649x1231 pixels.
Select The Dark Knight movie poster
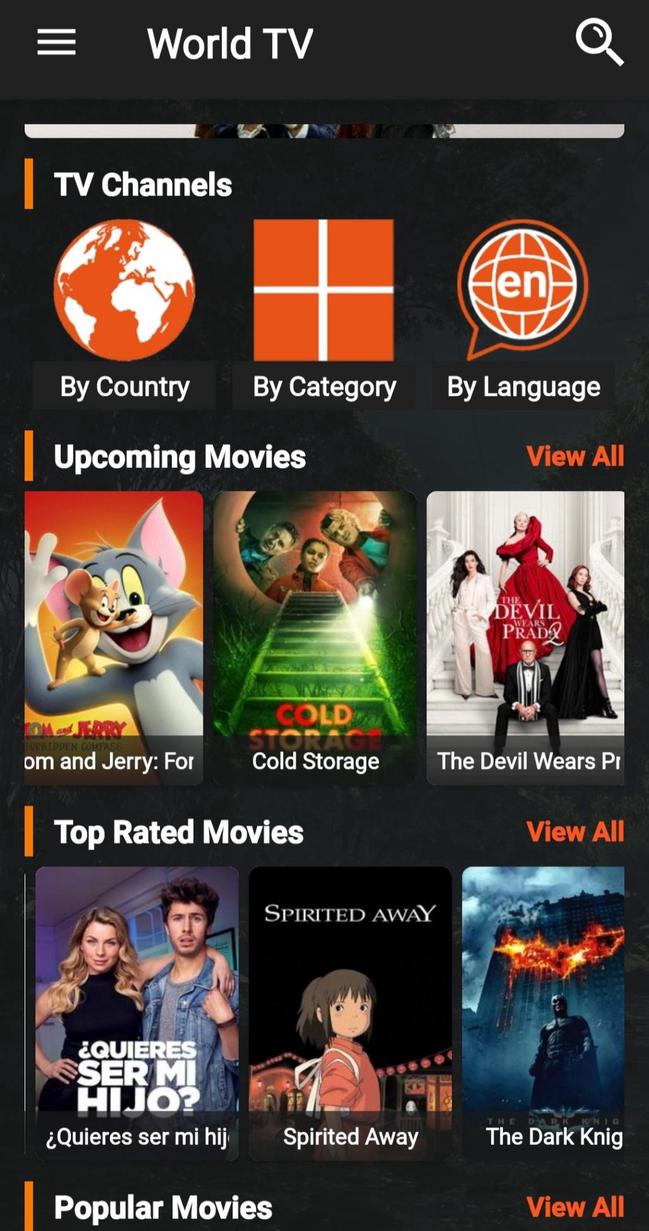[543, 1013]
